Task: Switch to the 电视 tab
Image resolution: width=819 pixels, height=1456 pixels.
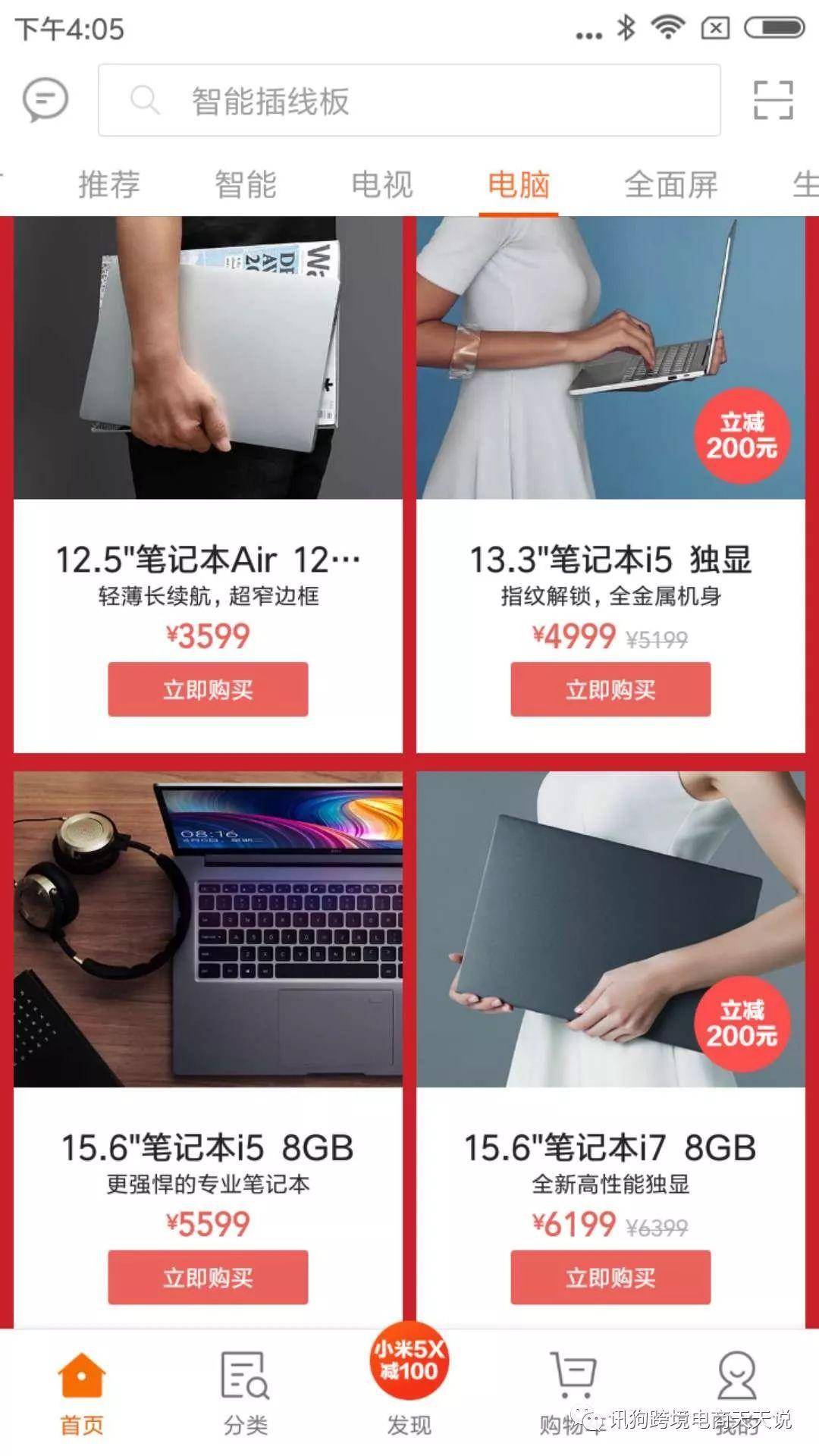Action: [x=382, y=184]
